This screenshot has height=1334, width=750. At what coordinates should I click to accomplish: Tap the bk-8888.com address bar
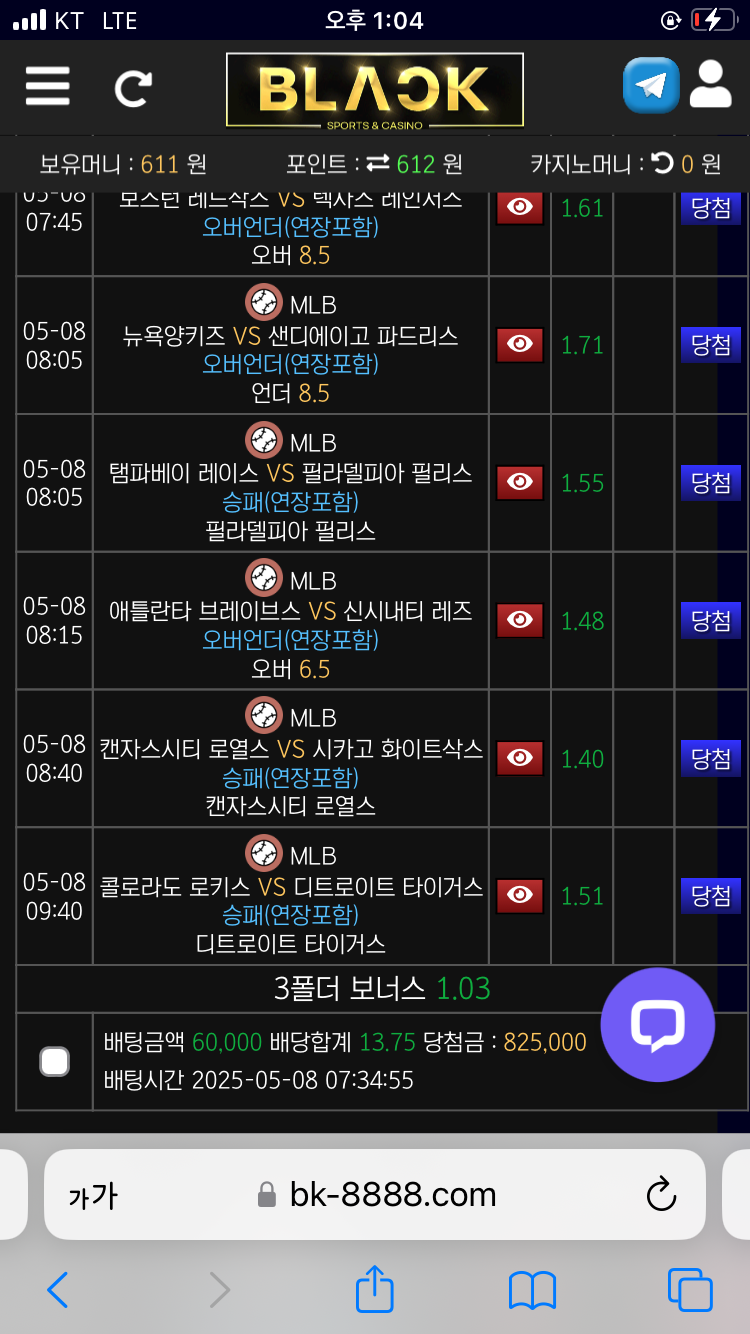click(x=392, y=1194)
